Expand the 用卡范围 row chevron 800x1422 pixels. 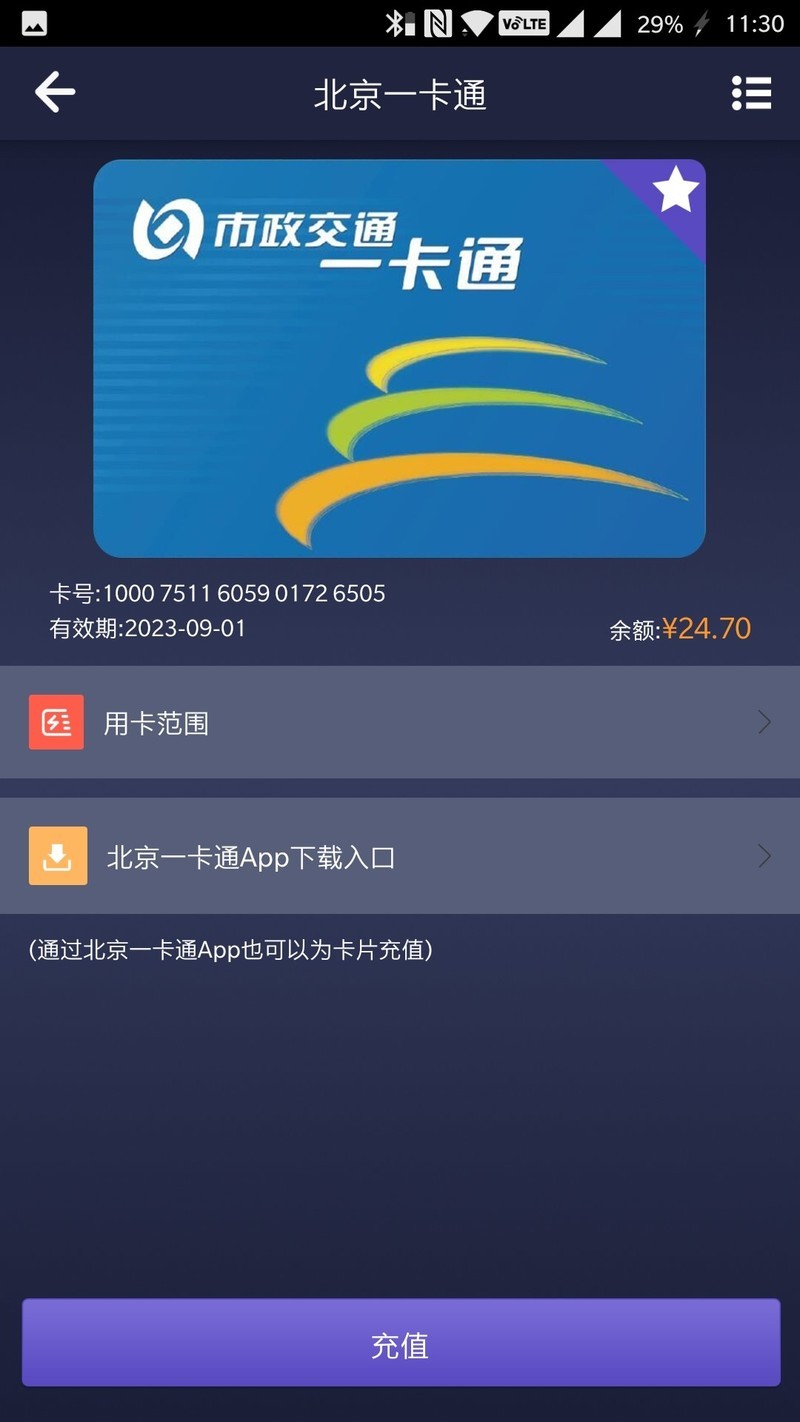(x=765, y=722)
